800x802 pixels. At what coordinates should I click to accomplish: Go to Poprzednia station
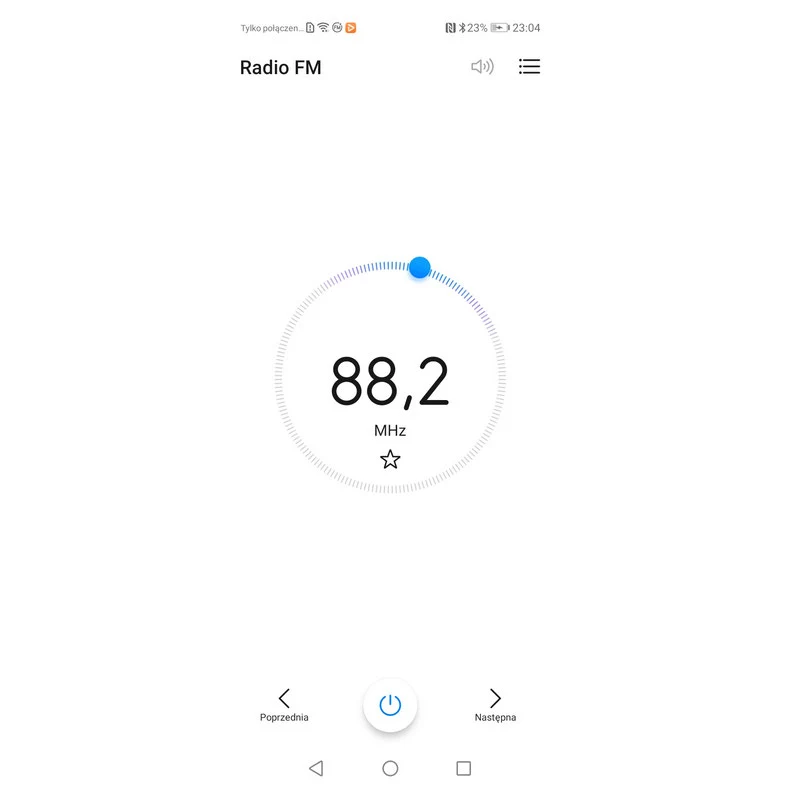[284, 703]
